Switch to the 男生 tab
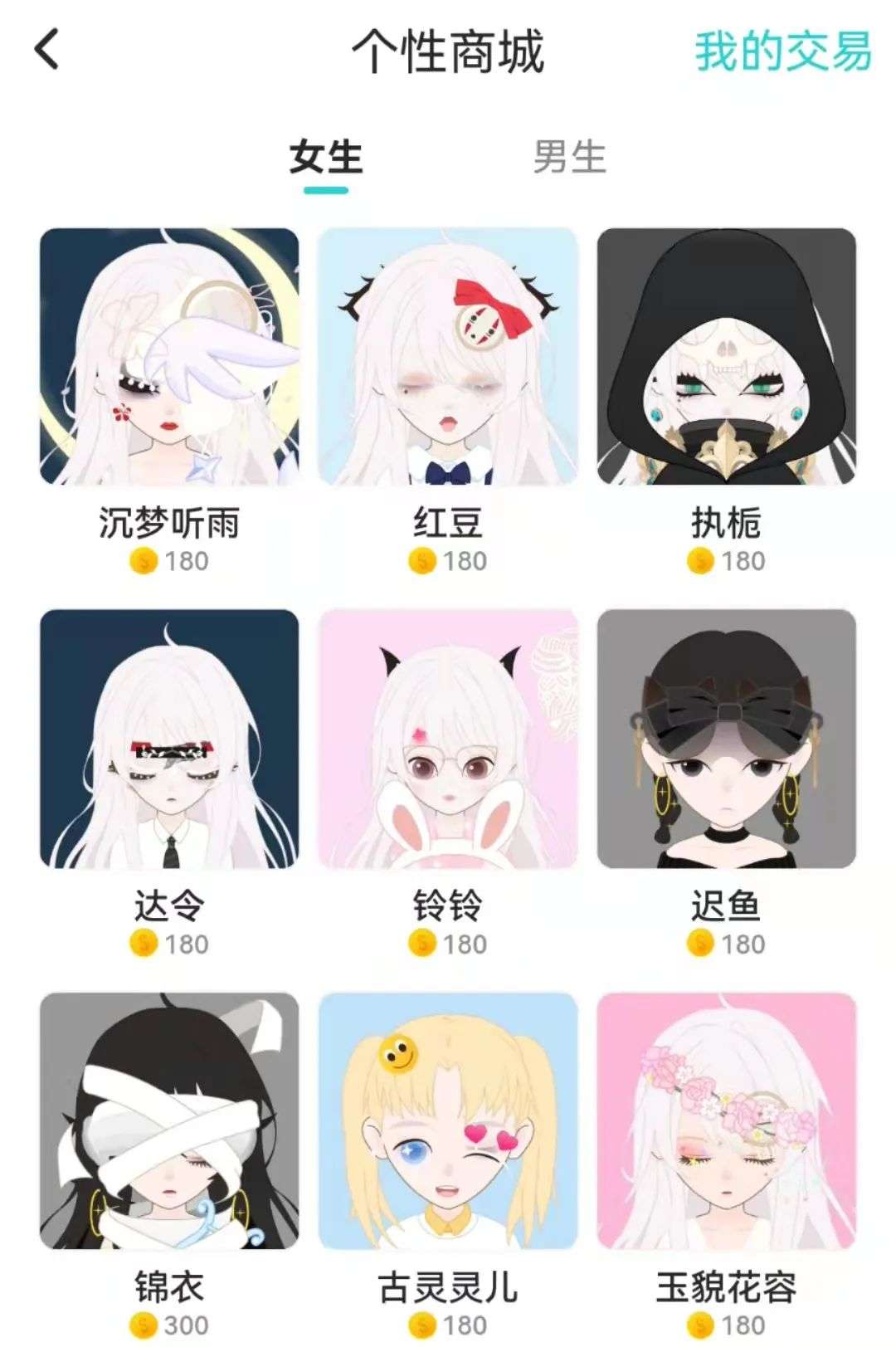Image resolution: width=896 pixels, height=1347 pixels. coord(569,158)
